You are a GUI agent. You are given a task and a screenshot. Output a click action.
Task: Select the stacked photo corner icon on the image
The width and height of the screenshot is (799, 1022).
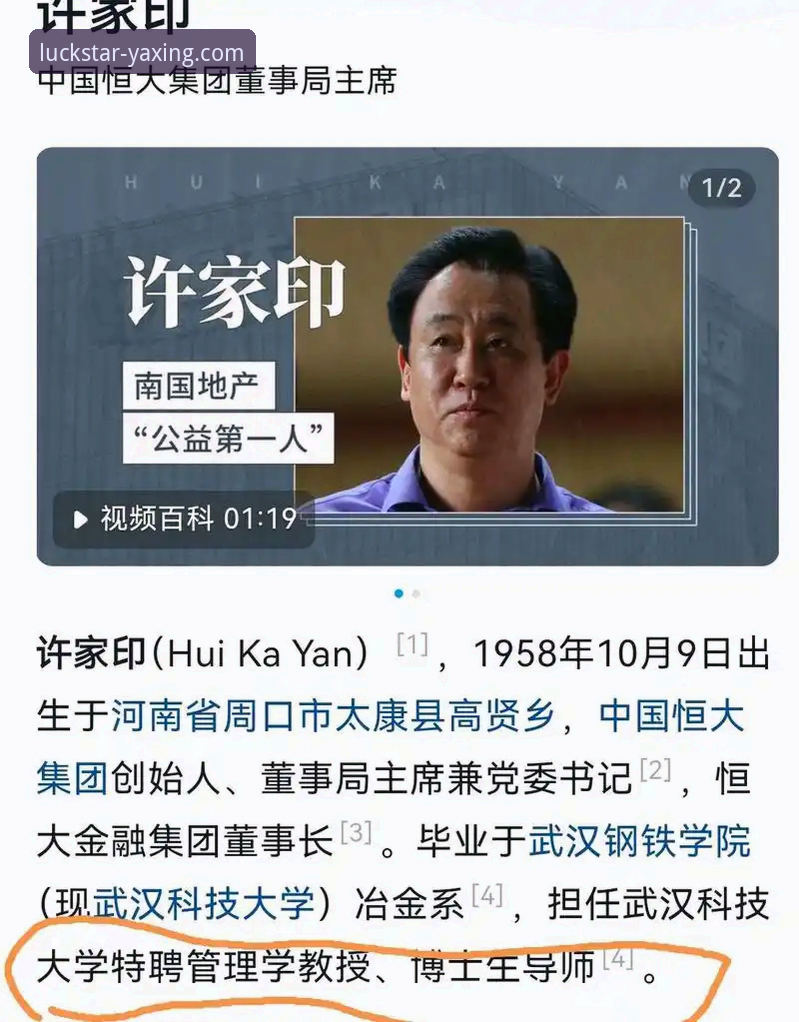688,515
